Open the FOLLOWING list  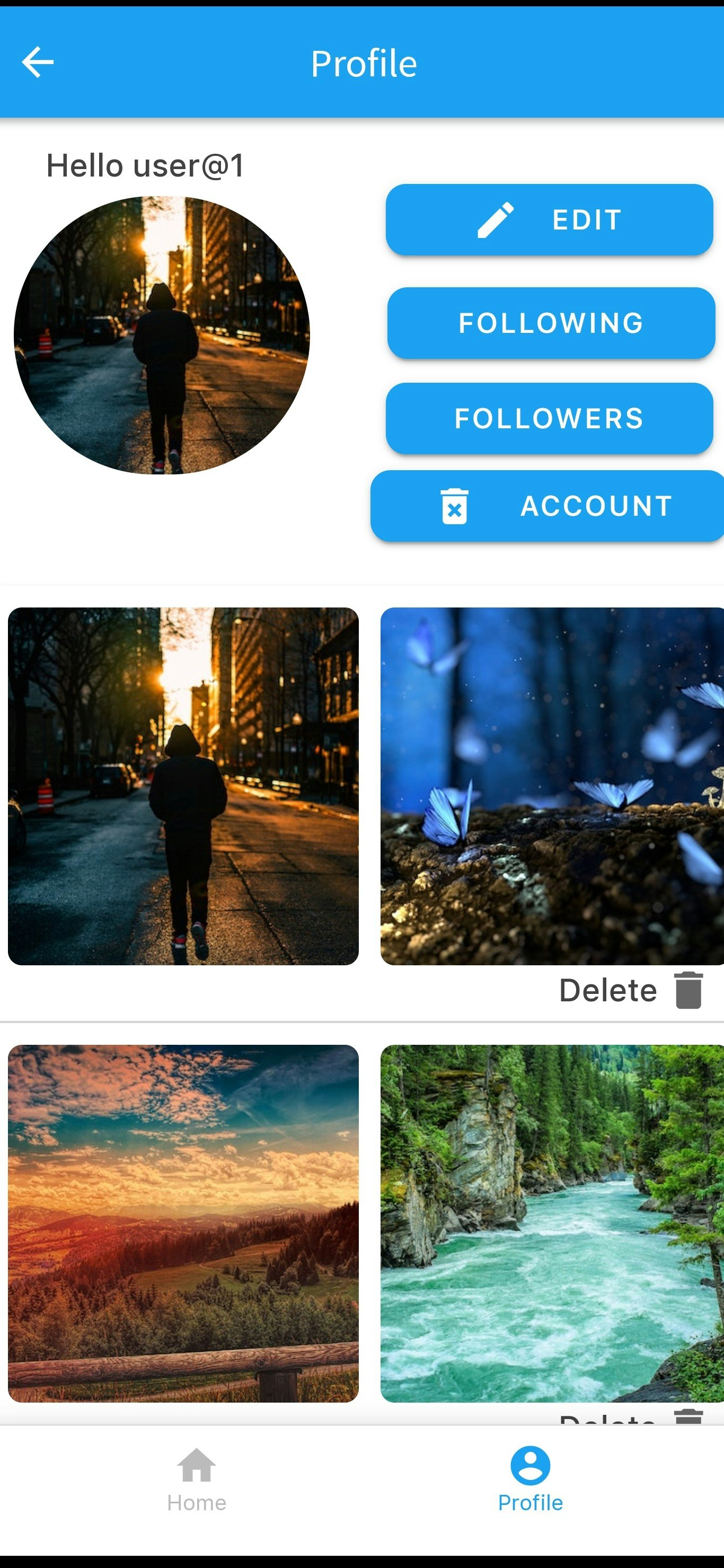551,323
